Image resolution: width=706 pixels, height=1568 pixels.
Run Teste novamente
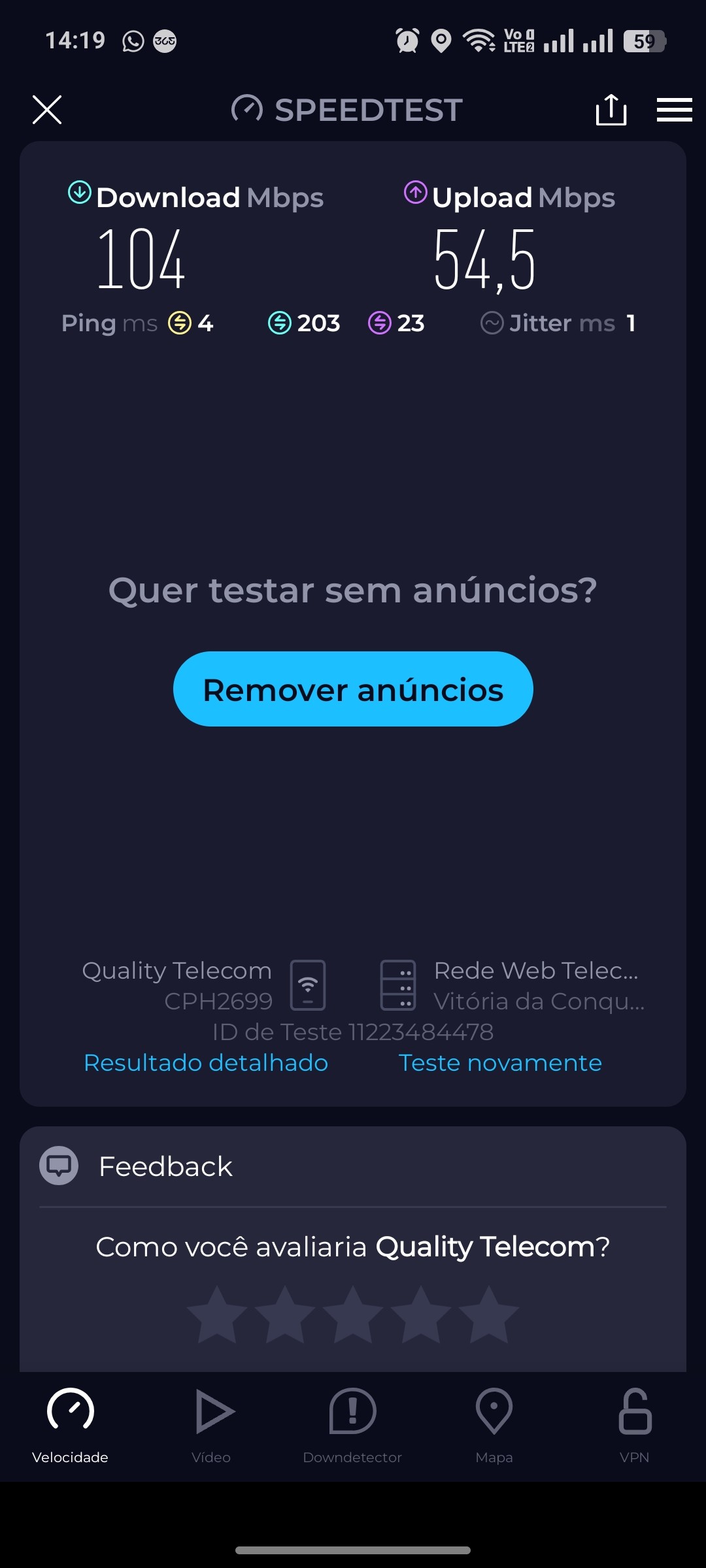point(500,1063)
